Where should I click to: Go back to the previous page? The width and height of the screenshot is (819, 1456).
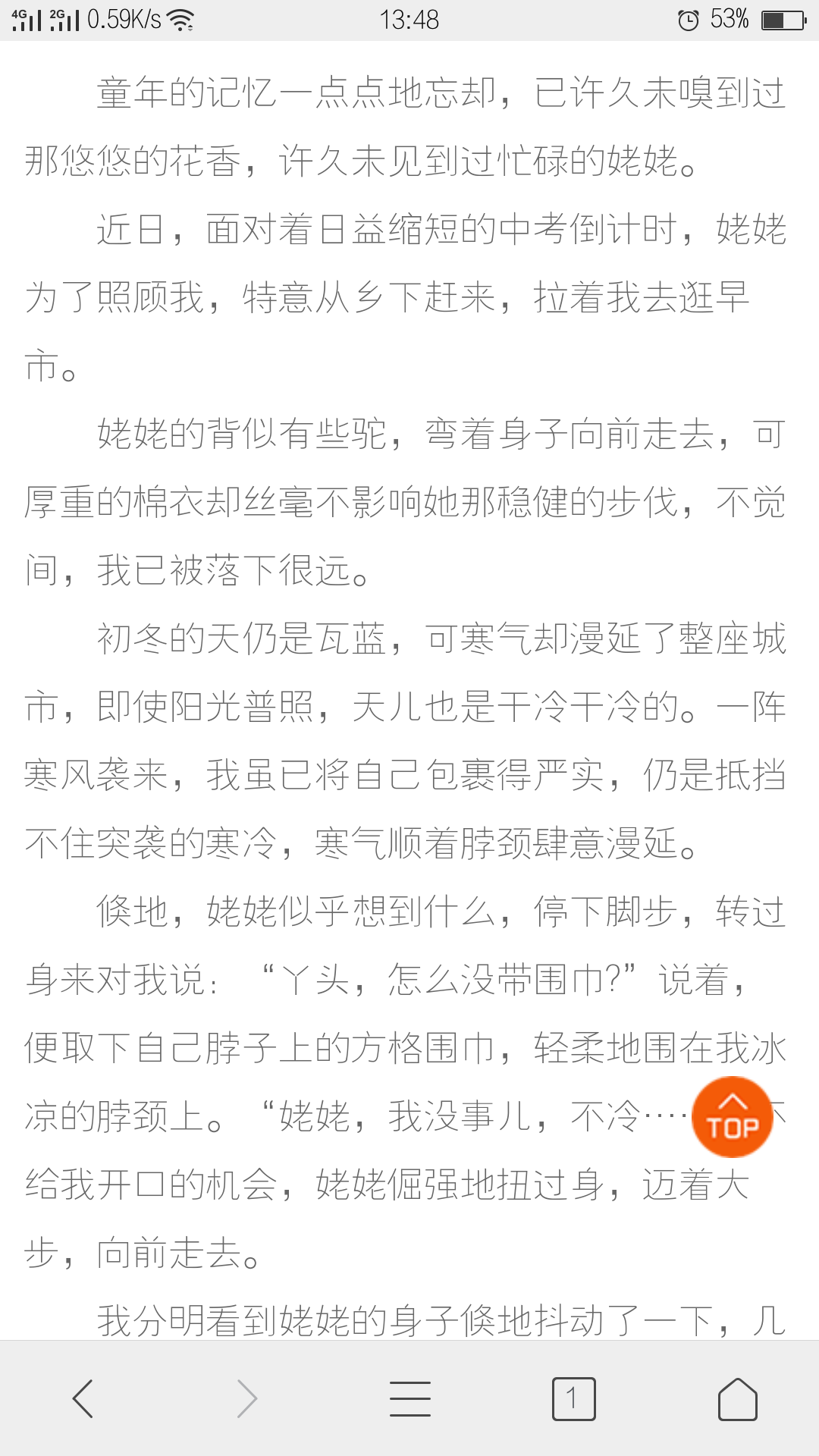click(82, 1398)
